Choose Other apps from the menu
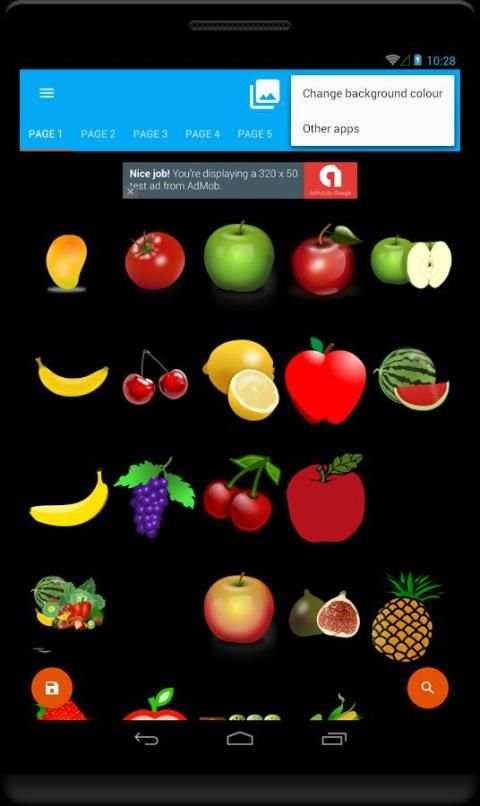This screenshot has height=806, width=480. (330, 129)
